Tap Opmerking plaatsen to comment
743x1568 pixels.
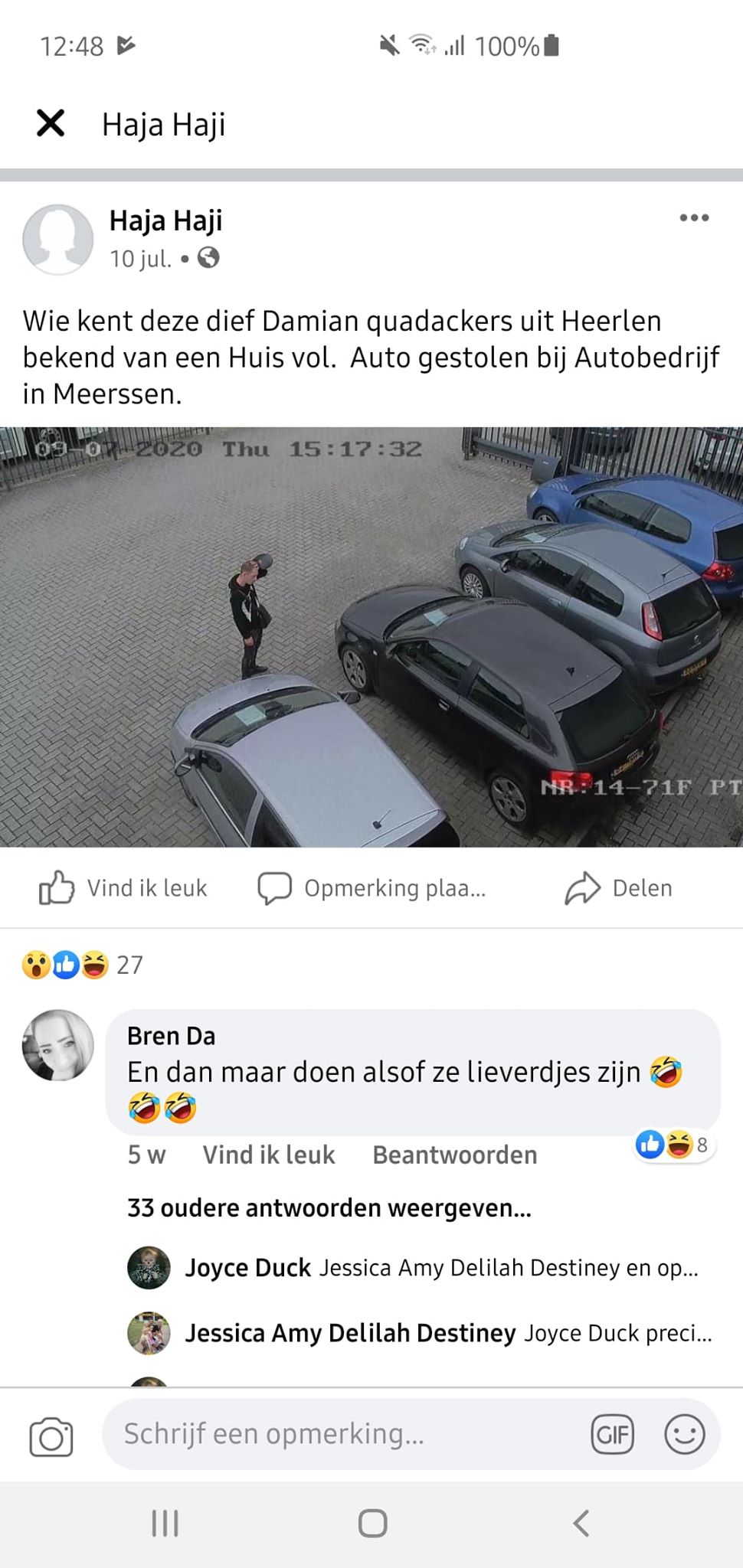[371, 888]
